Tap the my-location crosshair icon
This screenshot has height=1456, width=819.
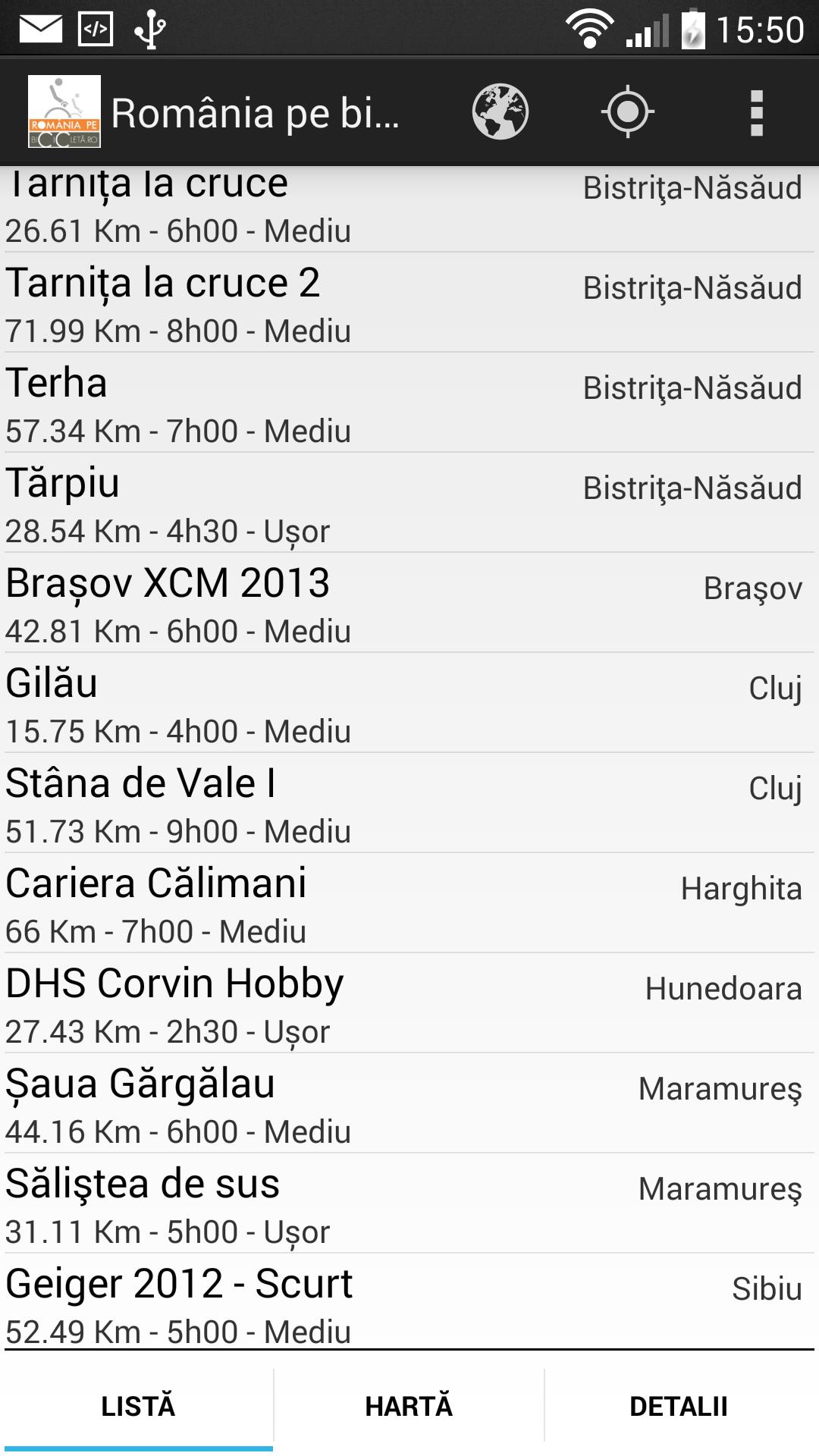click(x=627, y=112)
